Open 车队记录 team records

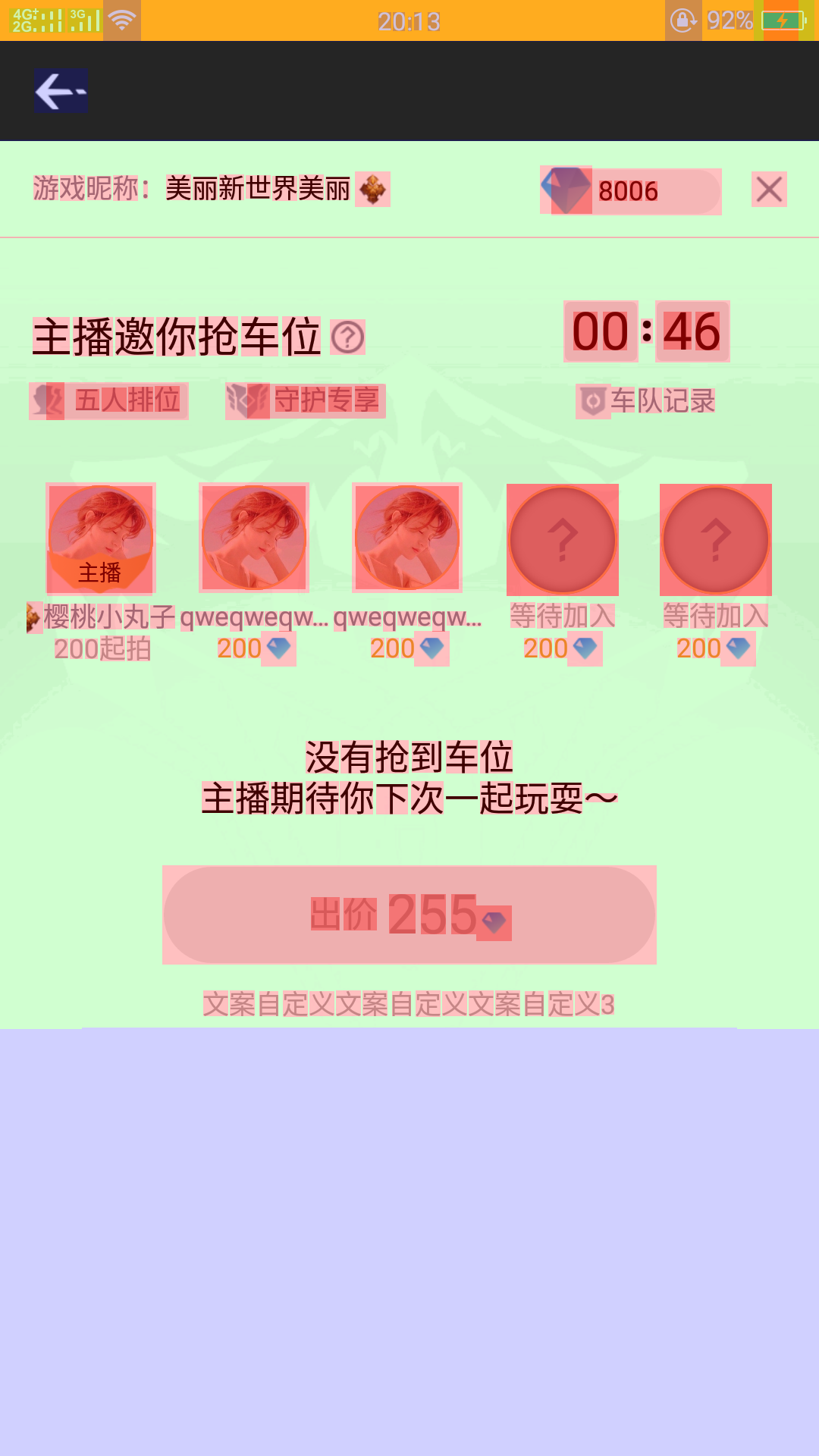point(647,401)
